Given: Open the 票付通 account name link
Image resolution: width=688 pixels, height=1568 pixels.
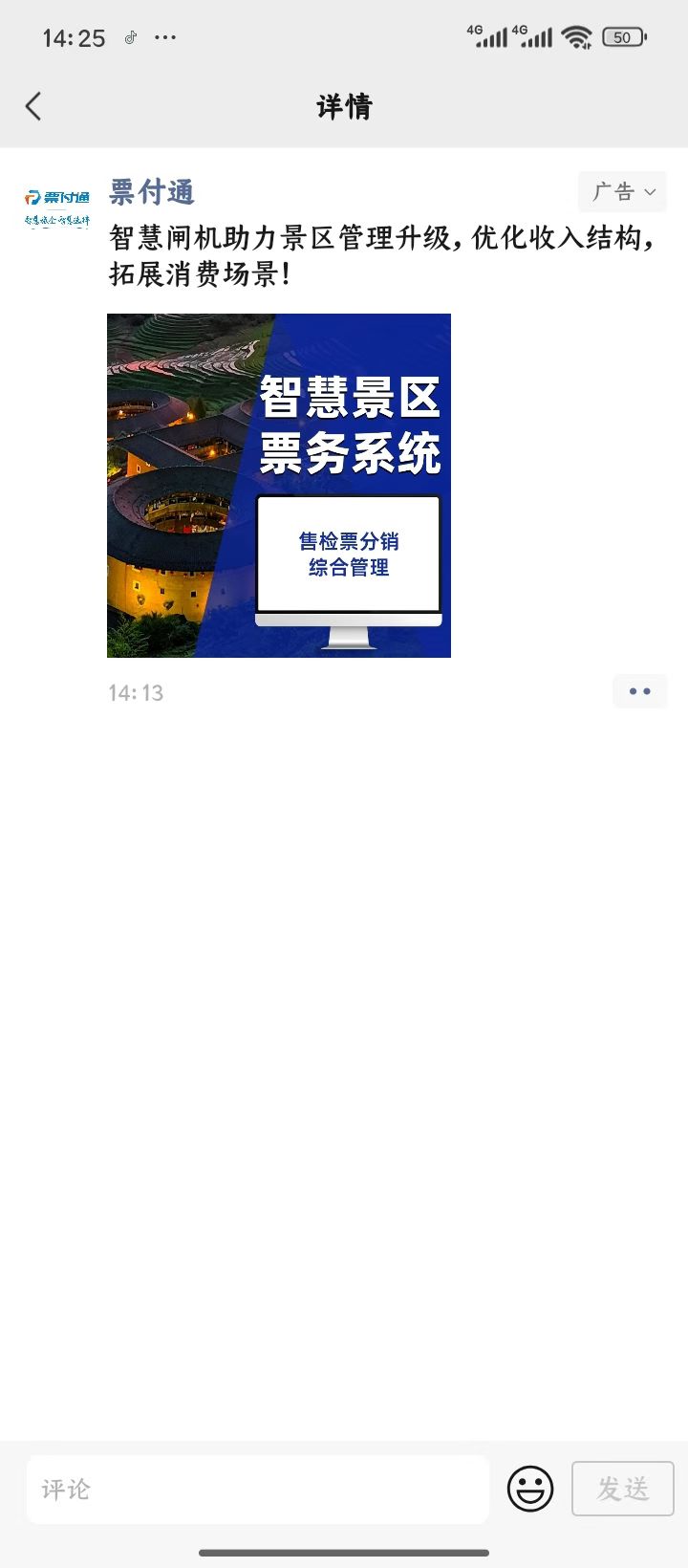Looking at the screenshot, I should click(152, 192).
